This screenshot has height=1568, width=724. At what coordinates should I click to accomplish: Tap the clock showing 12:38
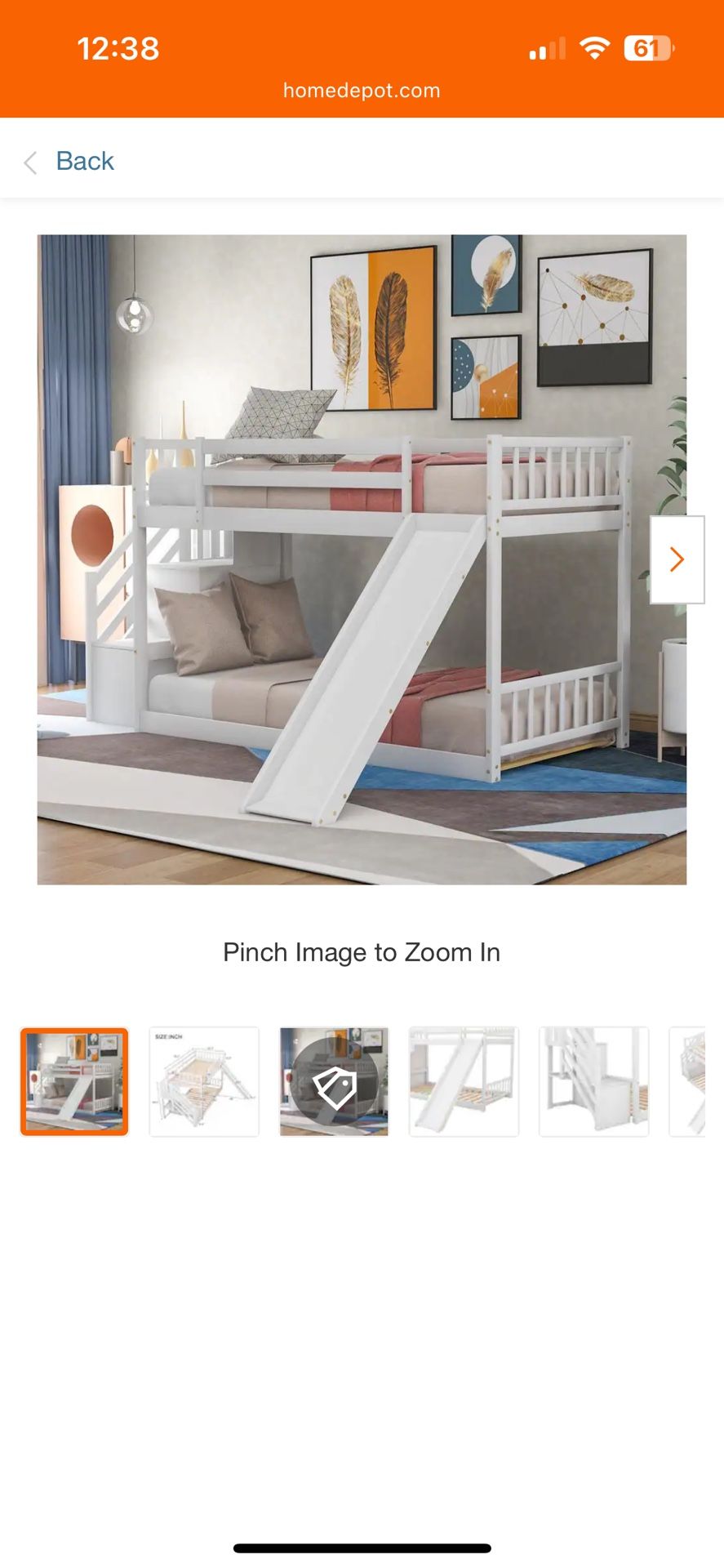(119, 48)
